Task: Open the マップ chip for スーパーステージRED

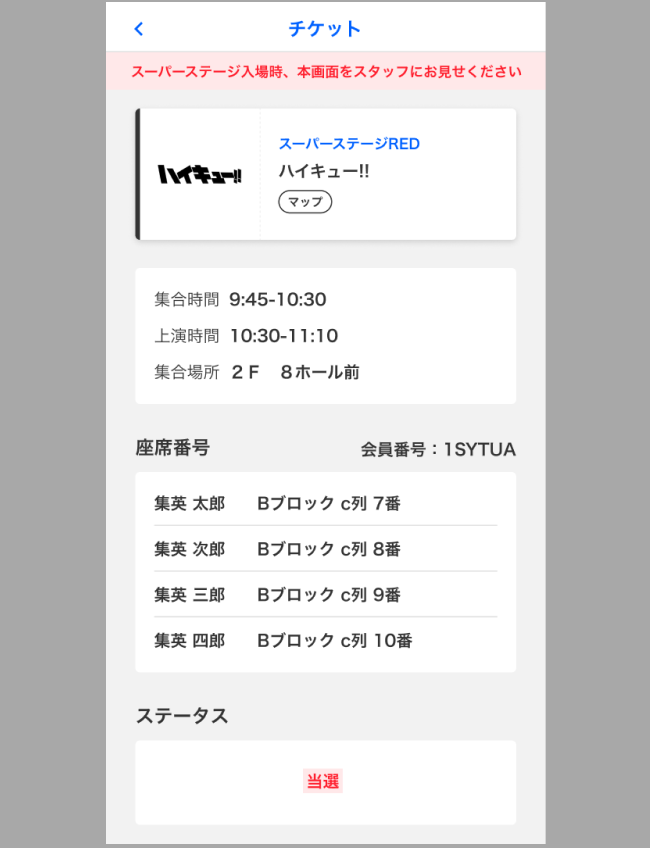Action: [x=304, y=202]
